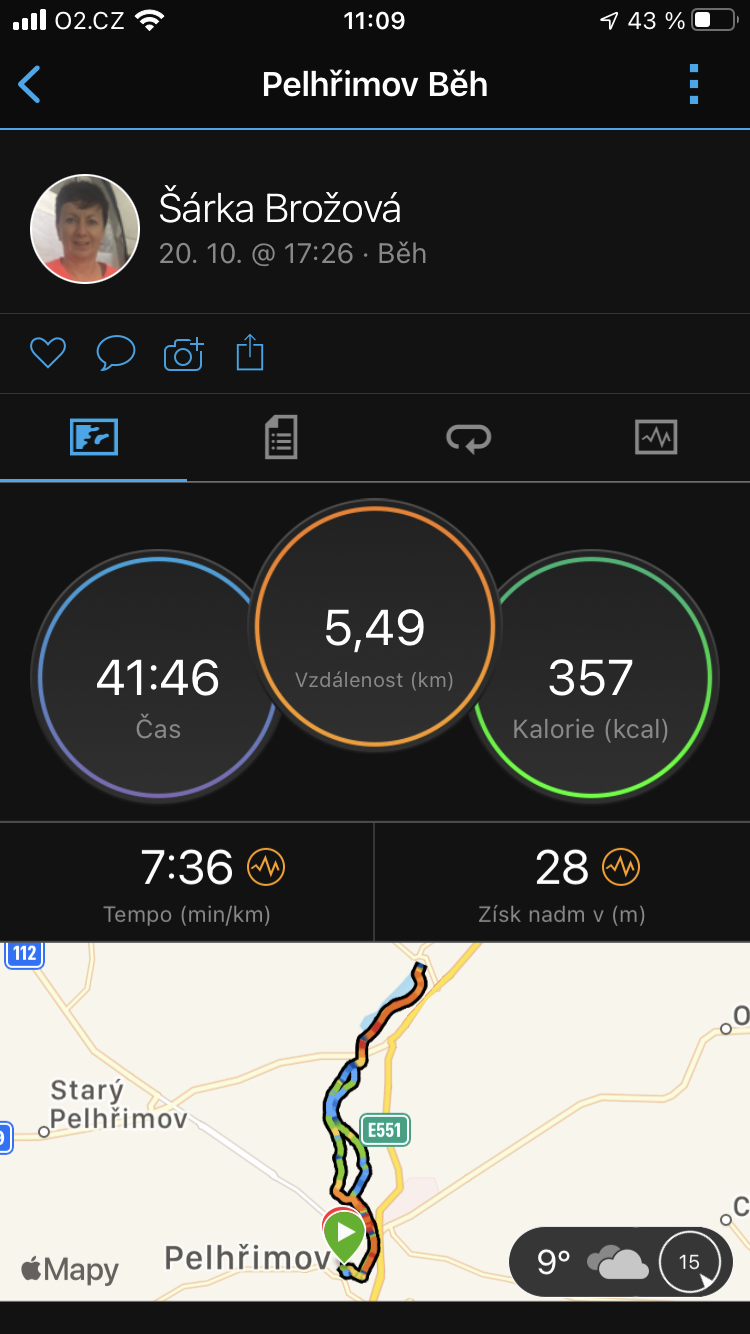Like this run with the heart icon
Screen dimensions: 750x1334
(47, 353)
